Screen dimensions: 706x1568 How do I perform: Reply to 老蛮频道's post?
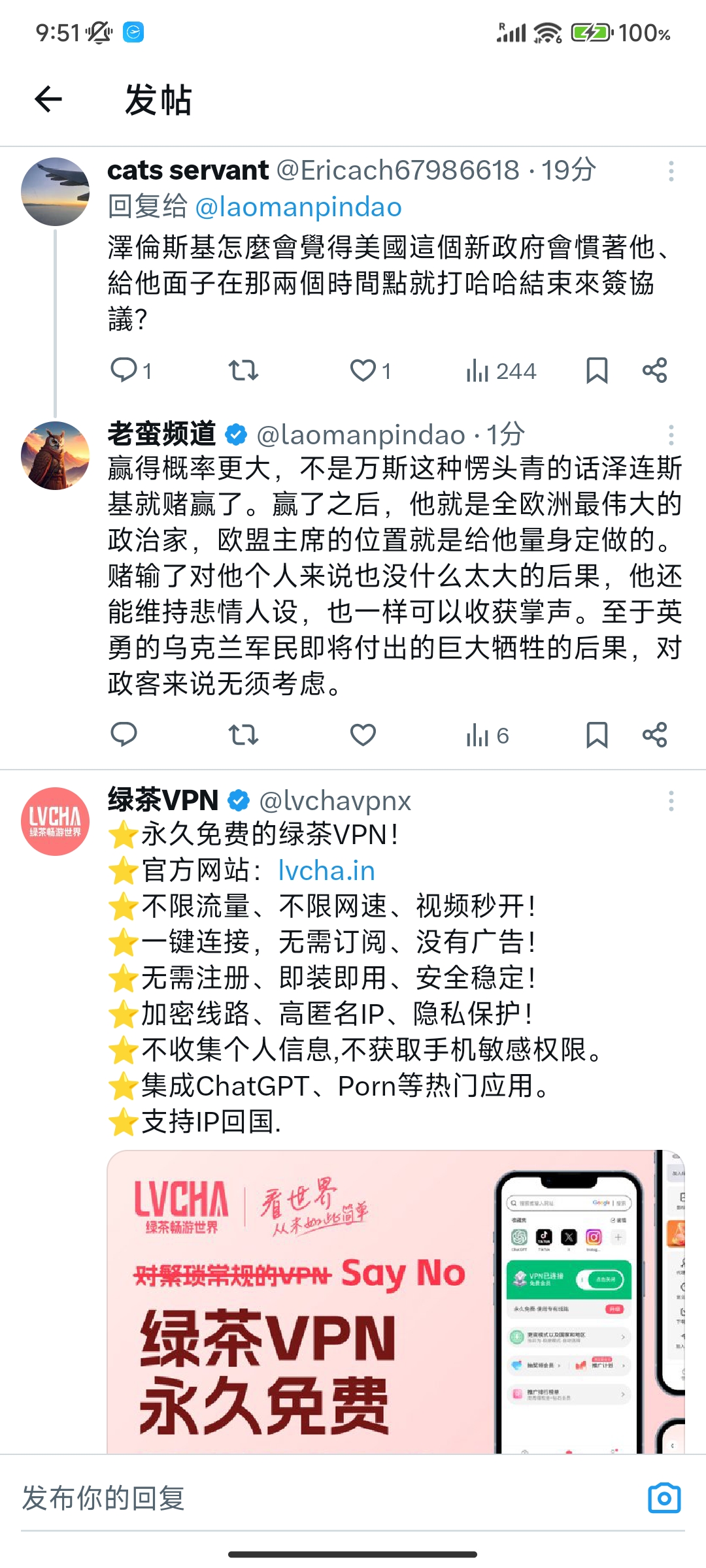[x=124, y=735]
